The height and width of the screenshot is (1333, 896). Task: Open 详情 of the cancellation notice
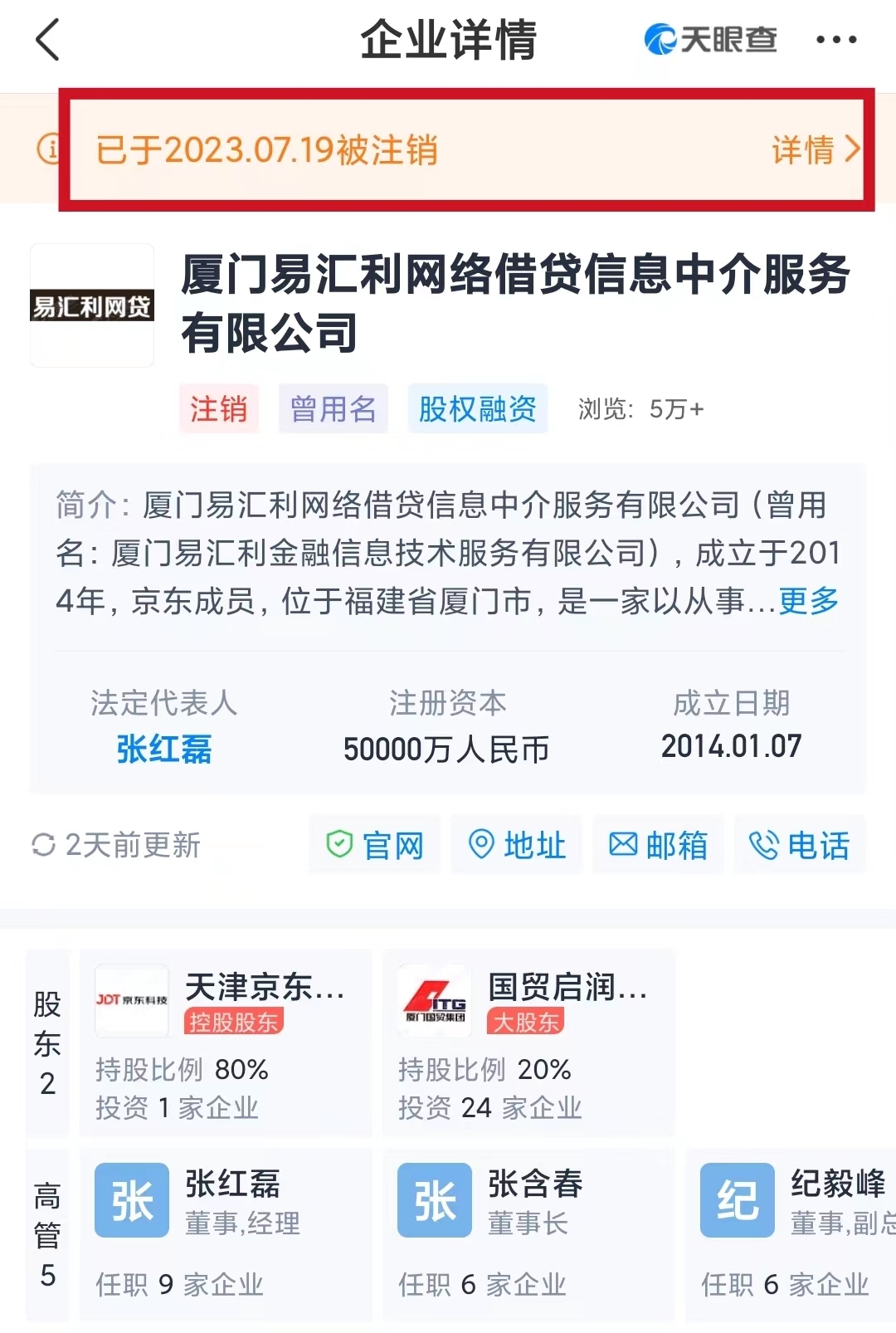click(815, 150)
